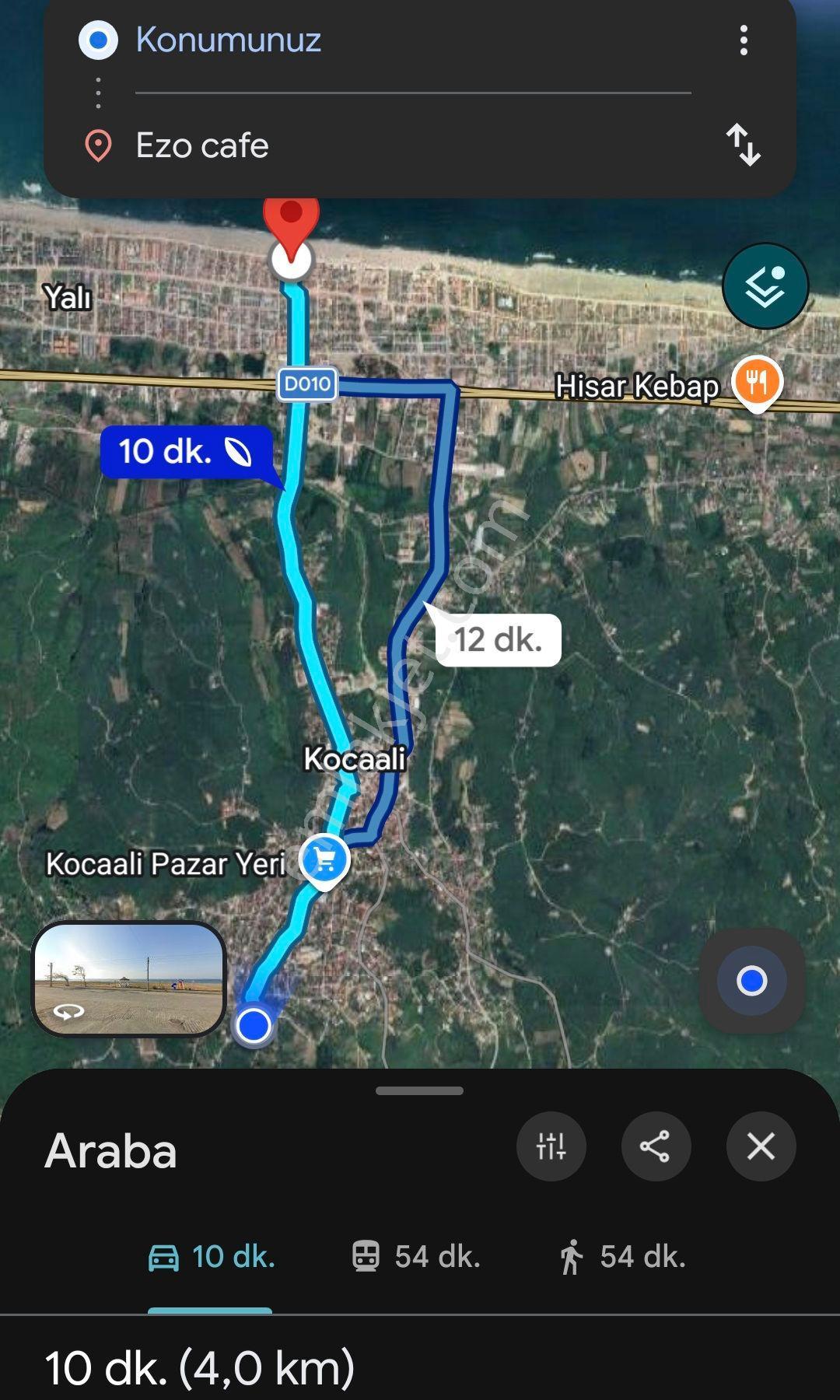
Task: Select the alternate 12 dk. route
Action: pos(498,639)
